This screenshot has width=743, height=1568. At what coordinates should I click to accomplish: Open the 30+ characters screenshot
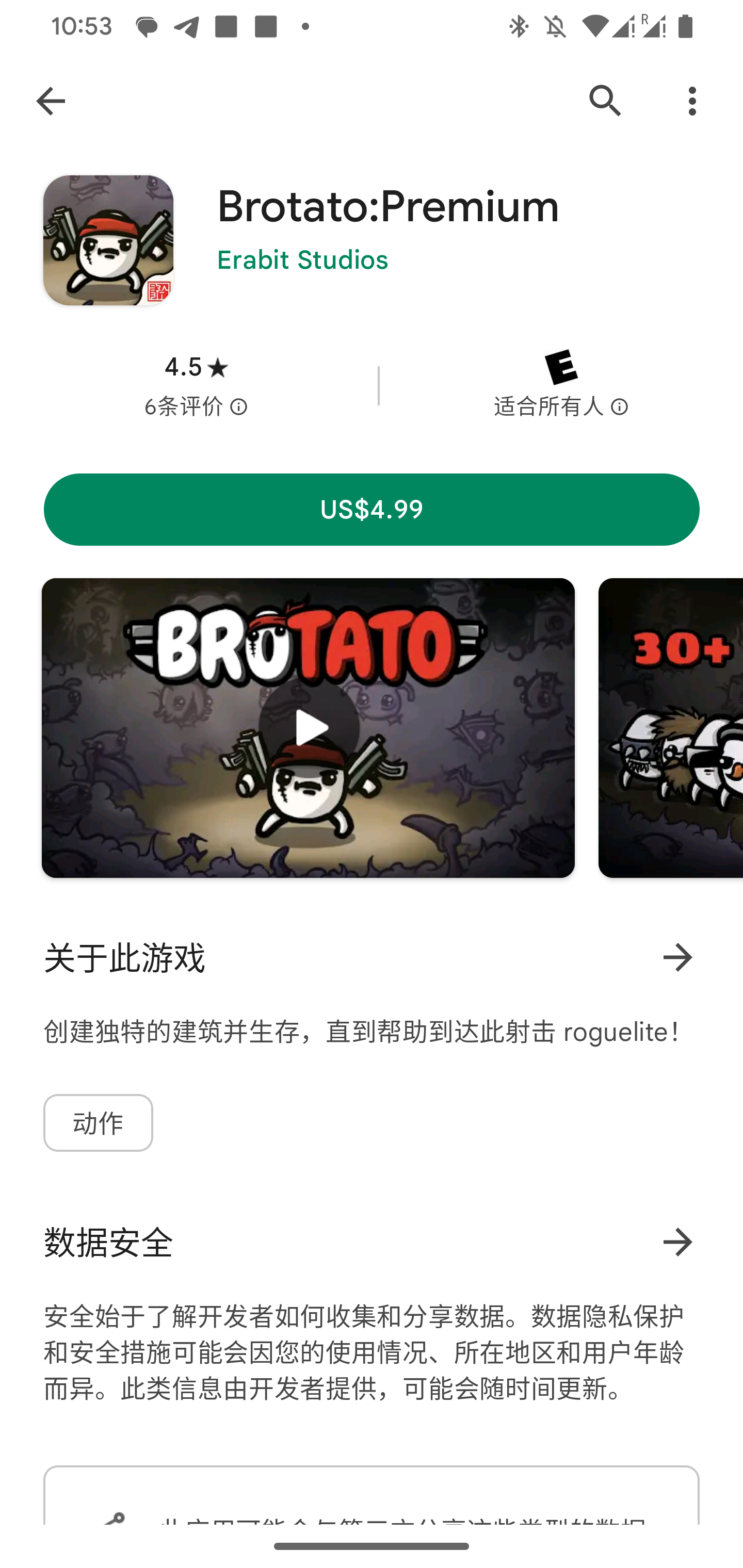tap(670, 728)
